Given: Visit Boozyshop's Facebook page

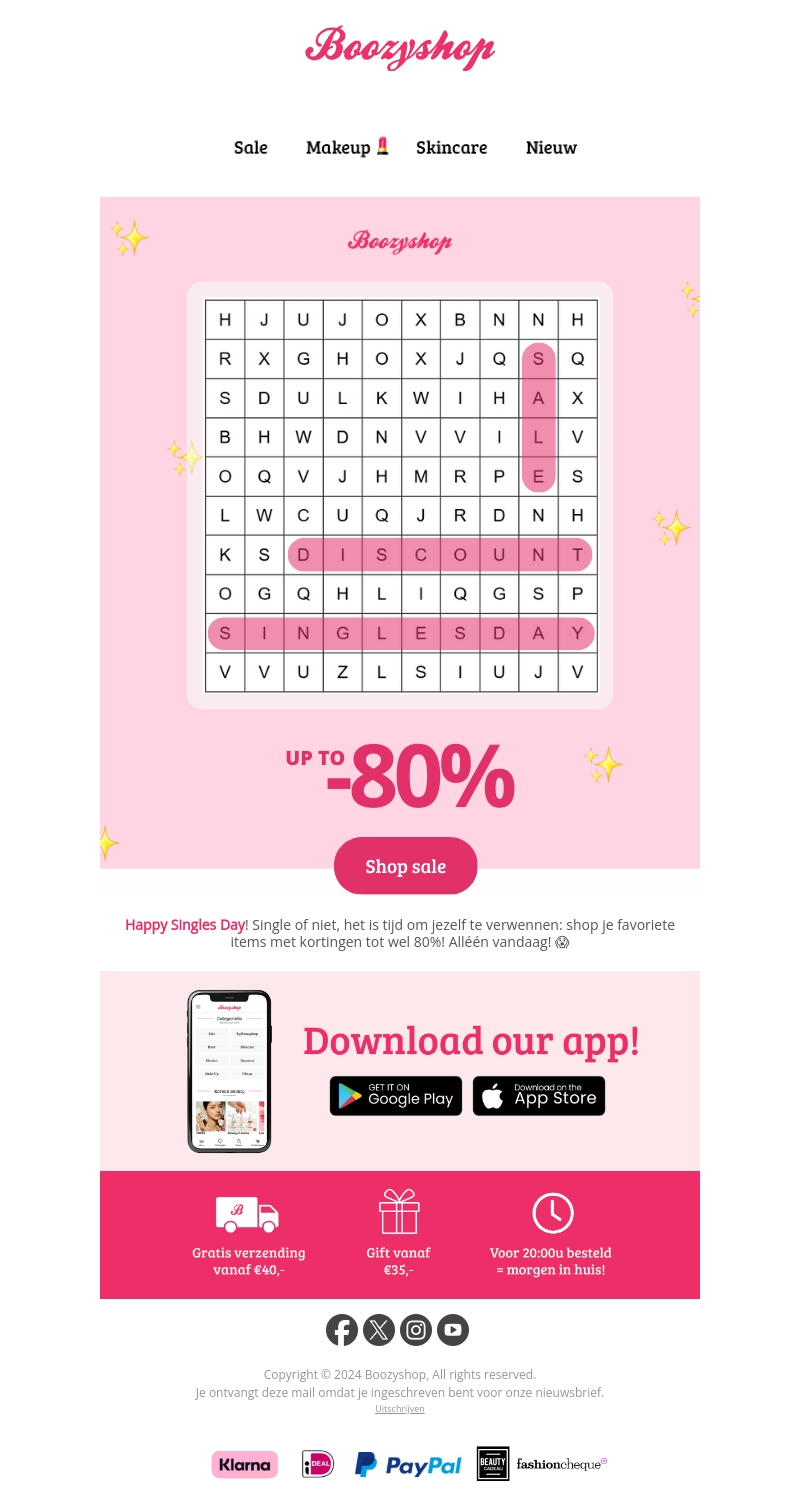Looking at the screenshot, I should (x=342, y=1330).
